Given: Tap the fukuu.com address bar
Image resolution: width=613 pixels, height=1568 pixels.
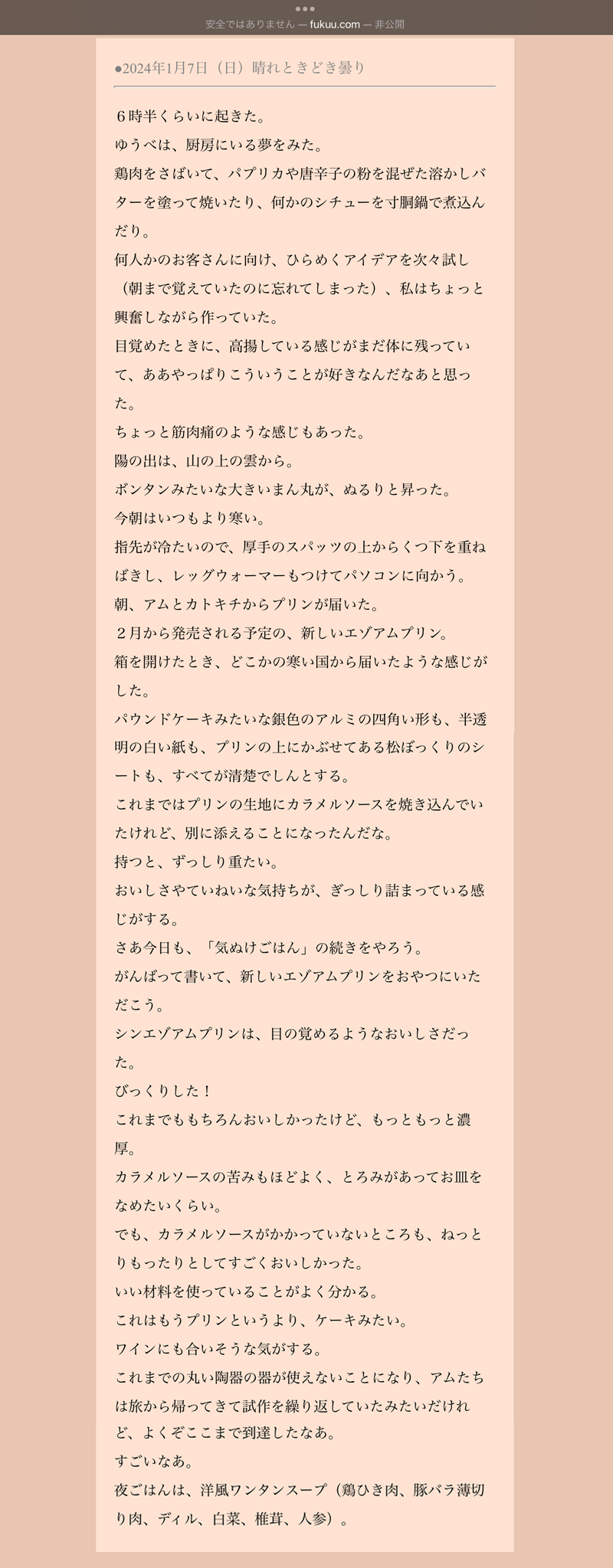Looking at the screenshot, I should (x=306, y=25).
